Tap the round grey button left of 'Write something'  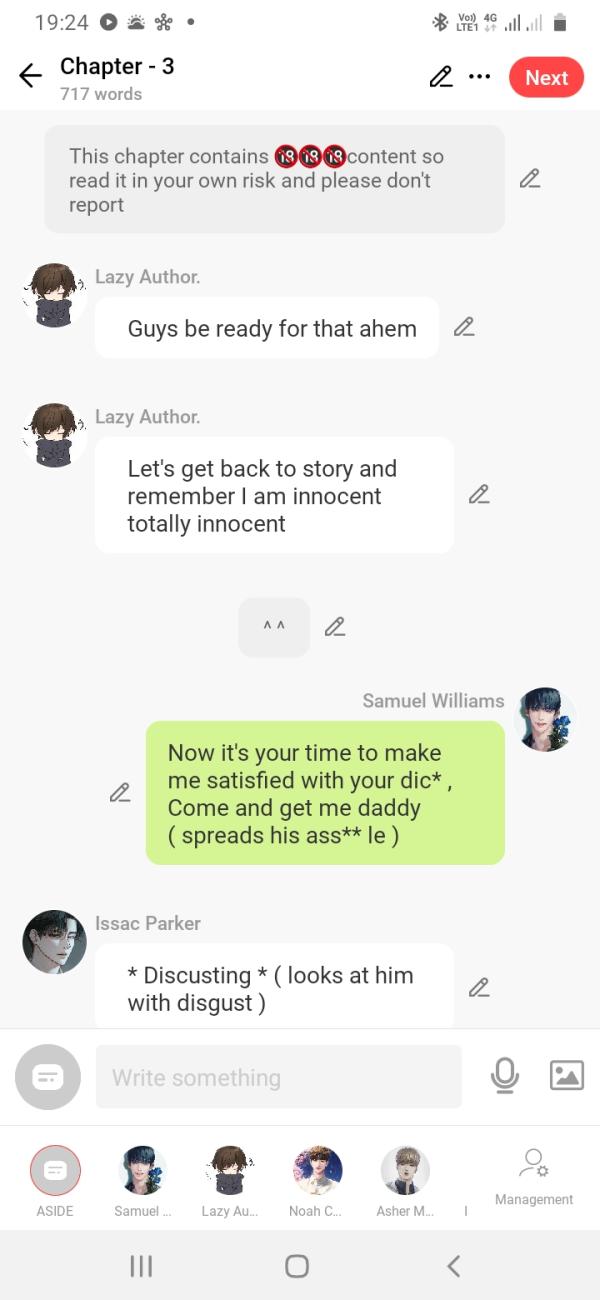click(x=48, y=1077)
